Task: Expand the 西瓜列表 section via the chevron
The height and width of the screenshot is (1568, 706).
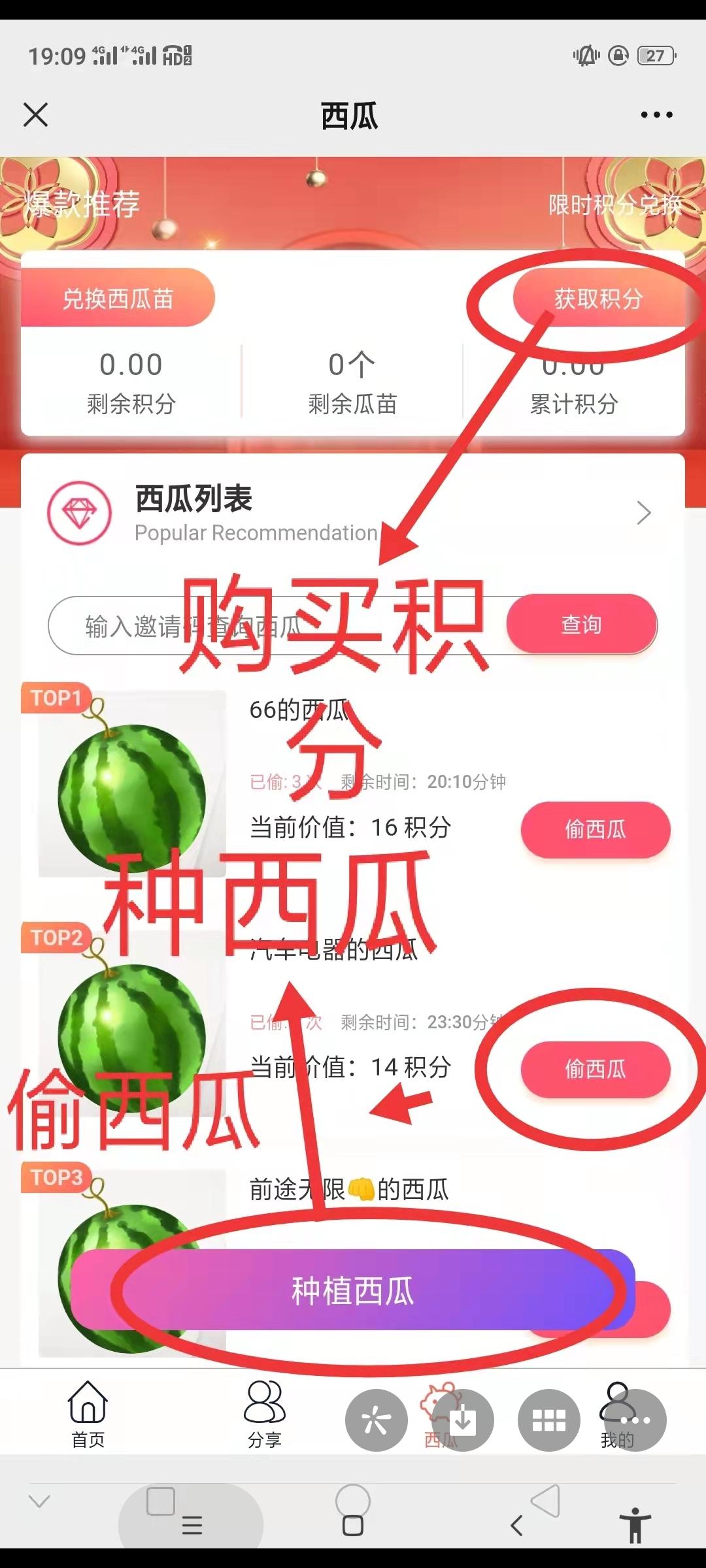Action: click(644, 513)
